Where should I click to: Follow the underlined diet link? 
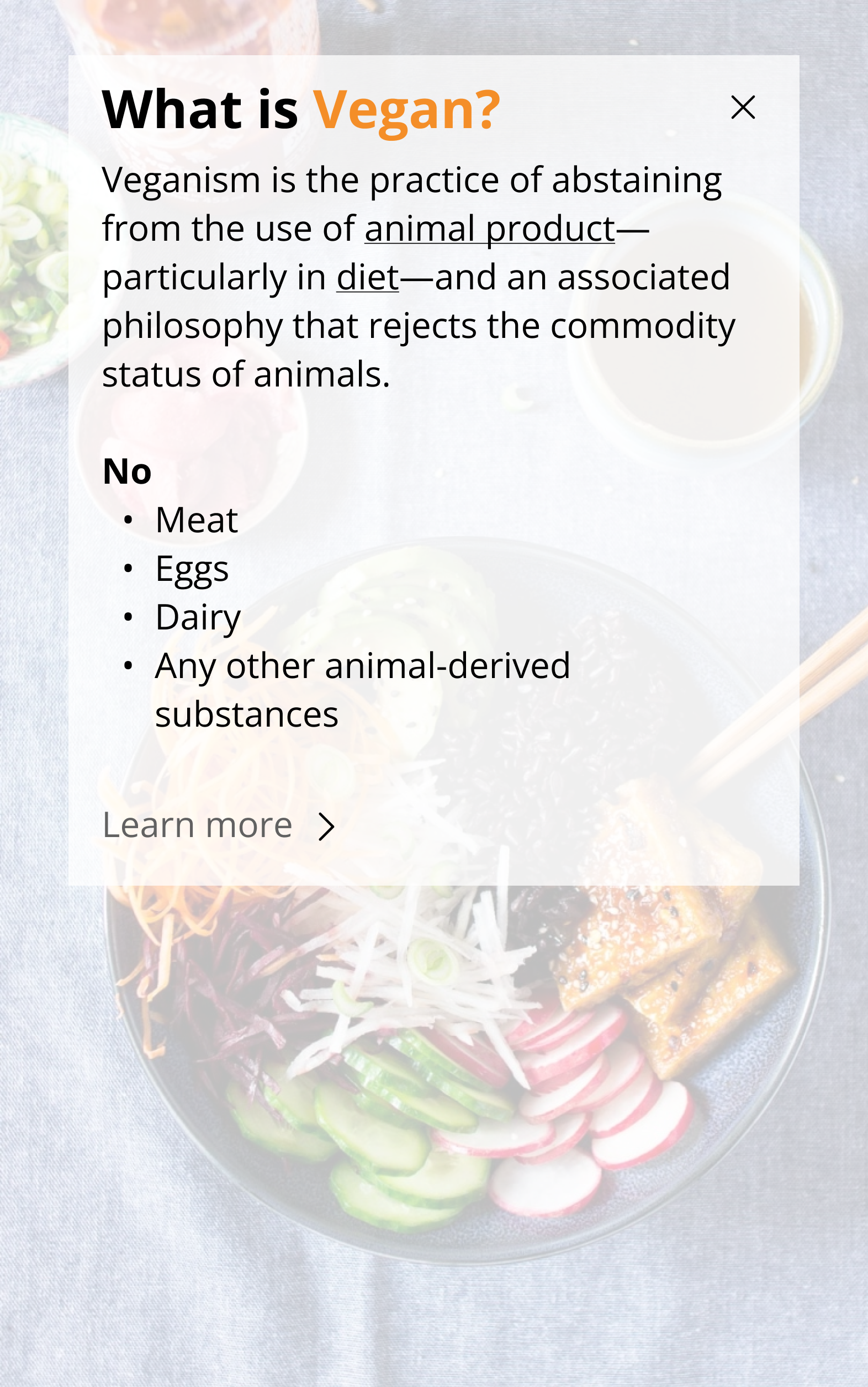coord(367,278)
